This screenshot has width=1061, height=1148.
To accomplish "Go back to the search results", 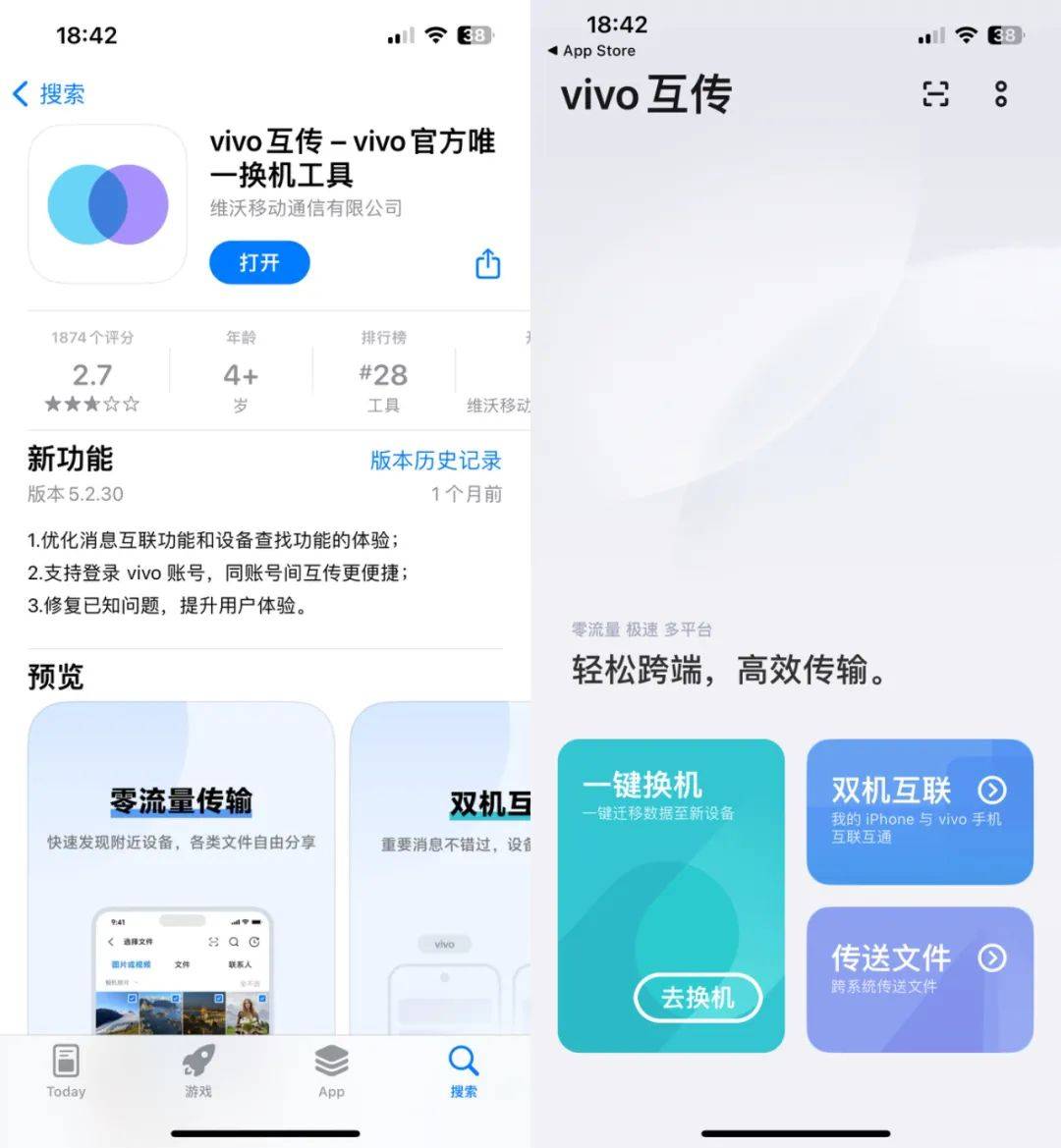I will (49, 94).
